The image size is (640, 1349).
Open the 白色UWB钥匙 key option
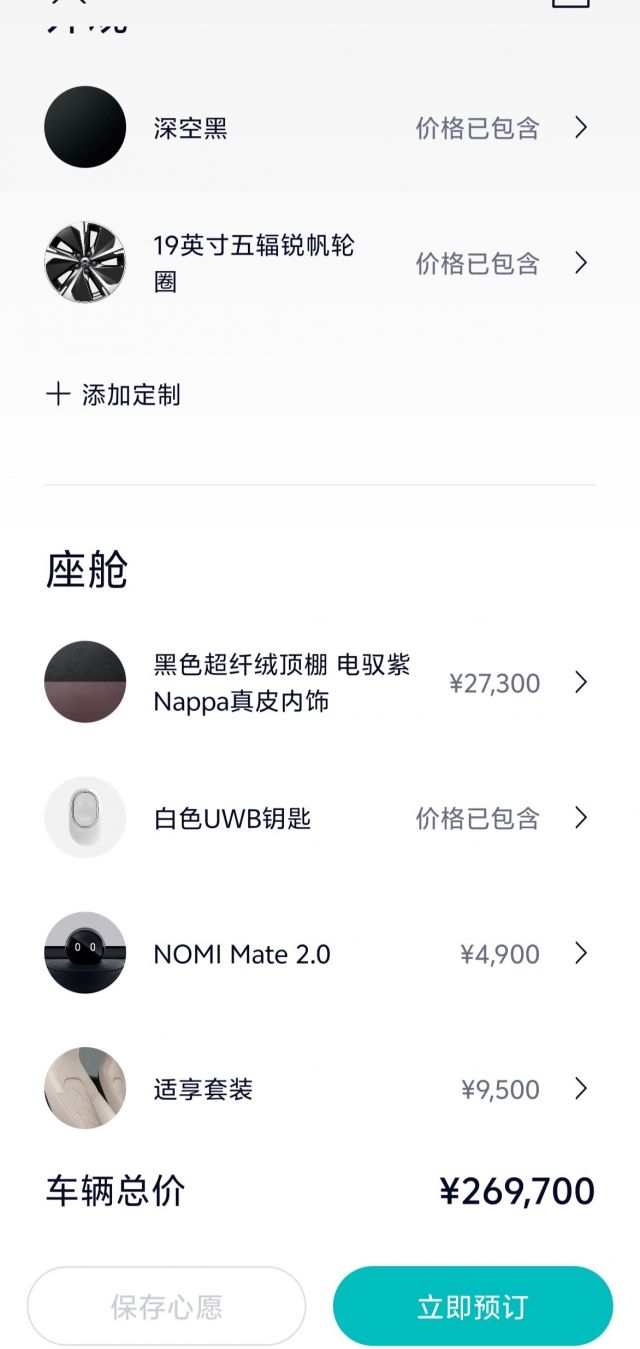320,818
